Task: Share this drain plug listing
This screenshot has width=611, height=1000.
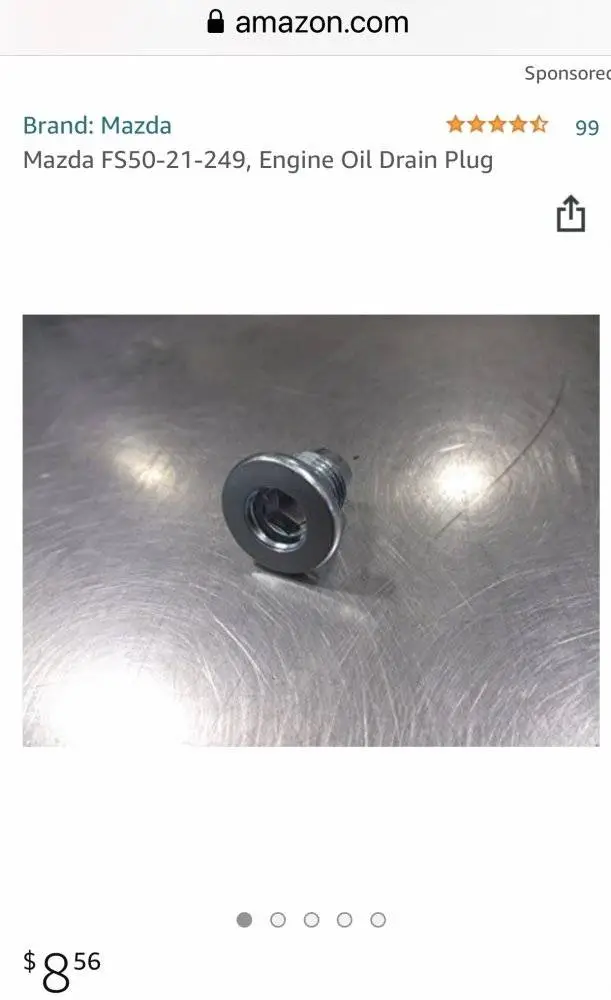Action: point(570,214)
